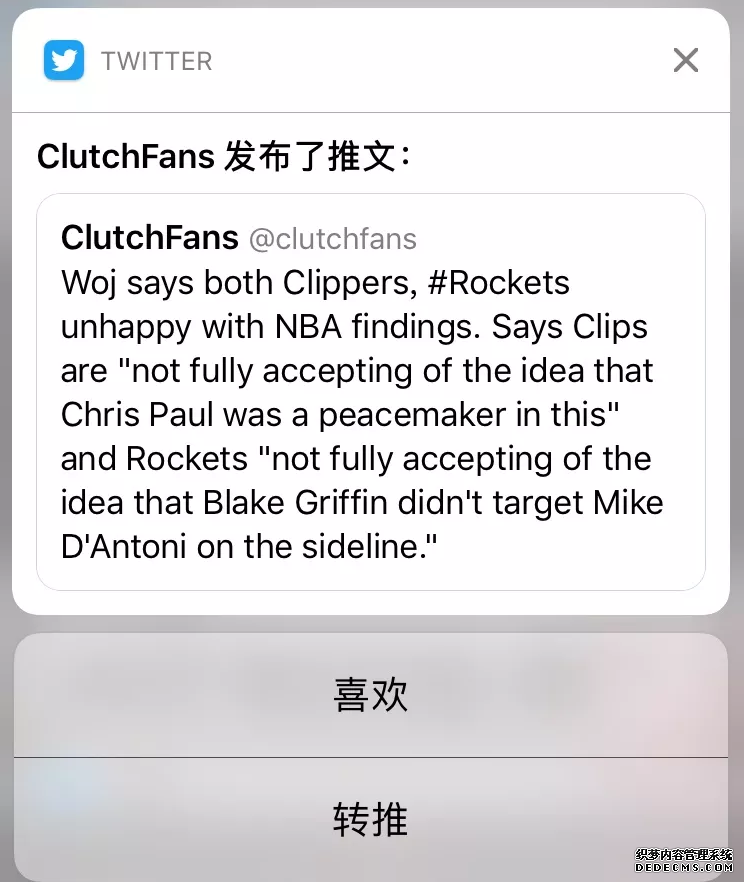Retweet using the 转推 button
The width and height of the screenshot is (744, 882).
371,820
